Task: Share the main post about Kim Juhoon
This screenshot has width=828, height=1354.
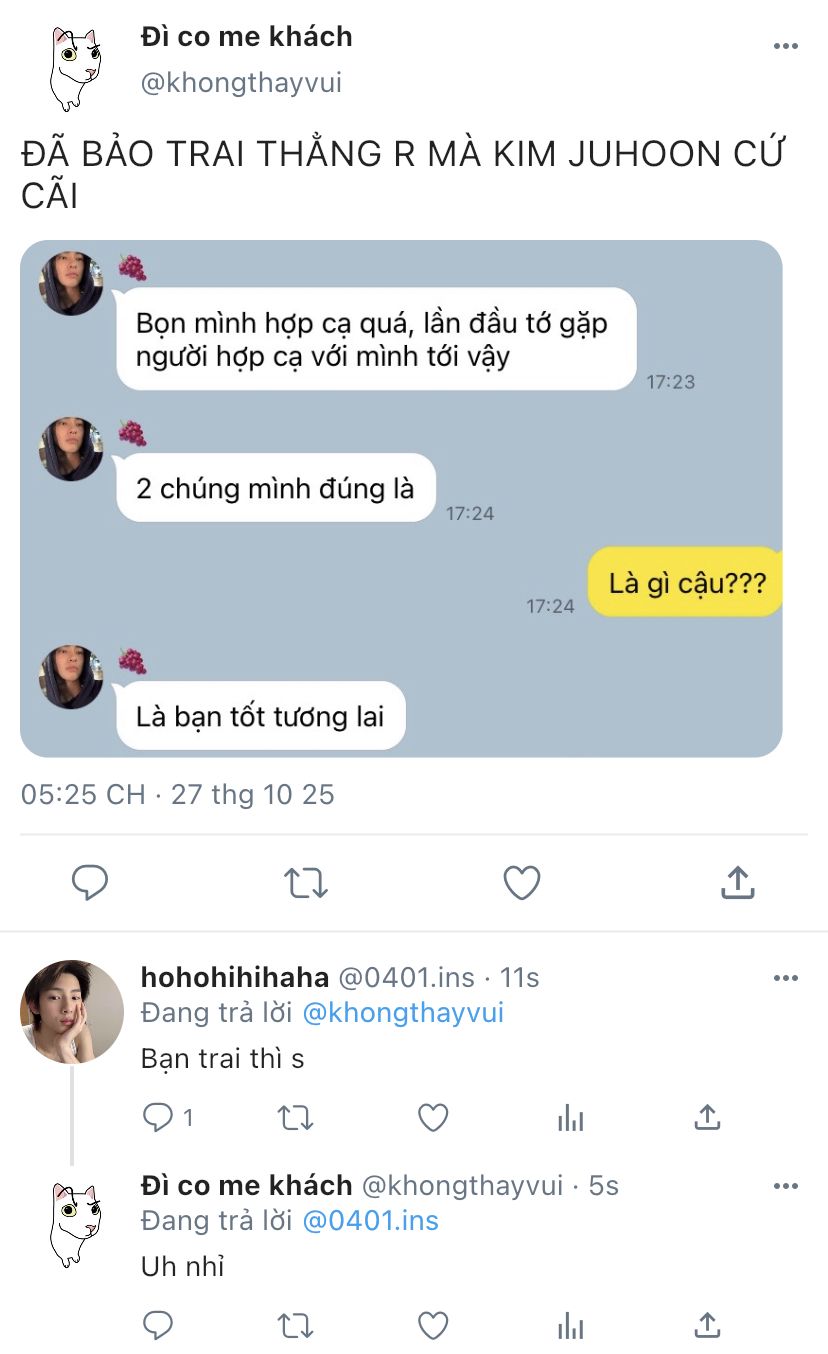Action: (737, 883)
